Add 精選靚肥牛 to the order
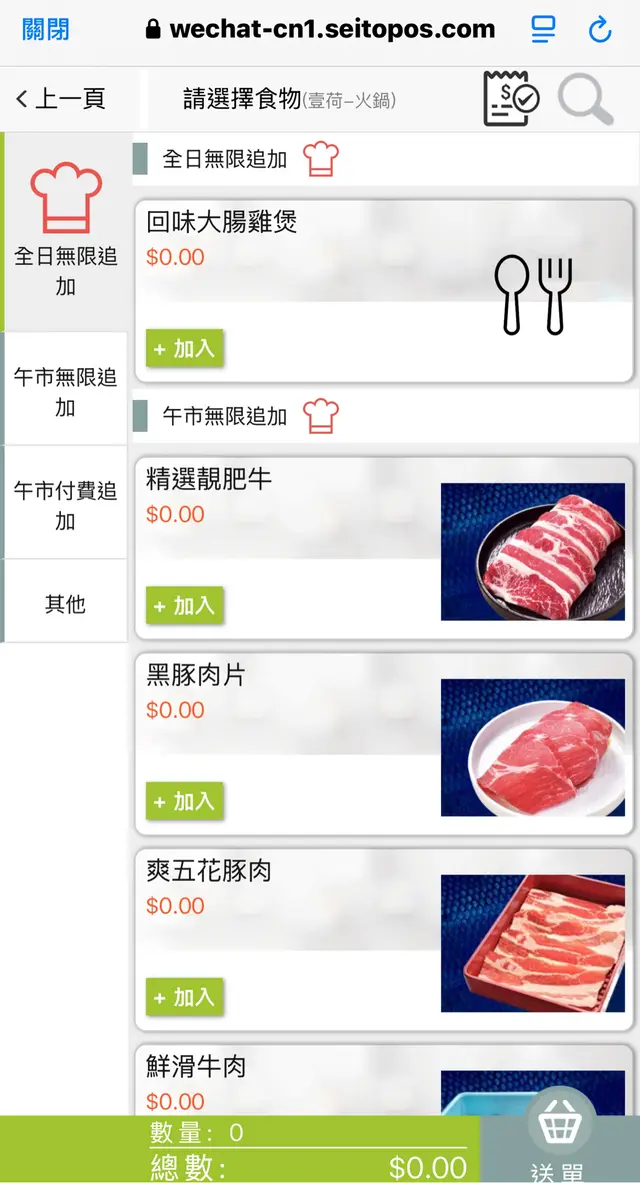Screen dimensions: 640x1183 [185, 605]
